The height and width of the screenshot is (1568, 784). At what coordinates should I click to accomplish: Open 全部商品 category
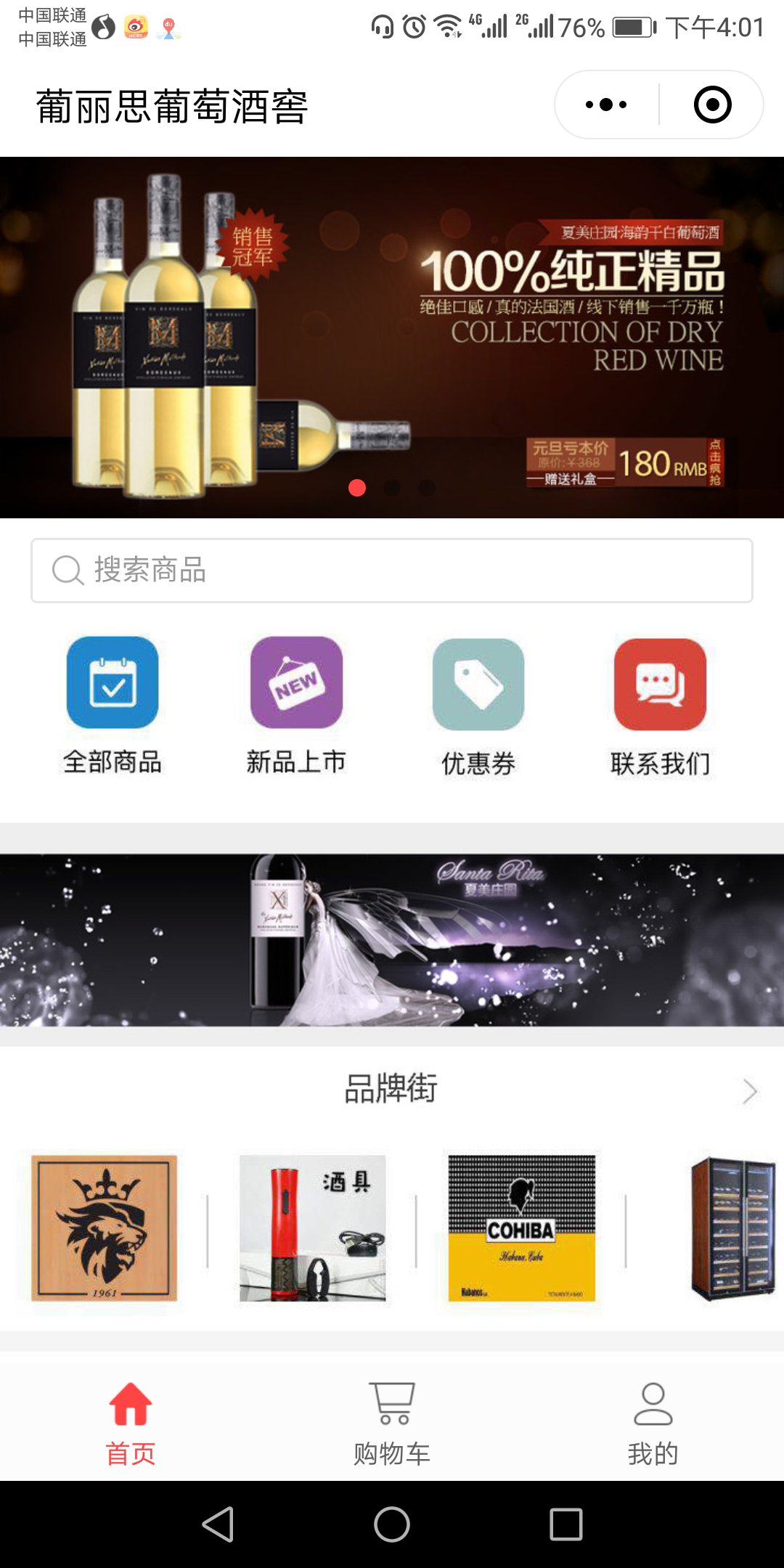click(113, 704)
